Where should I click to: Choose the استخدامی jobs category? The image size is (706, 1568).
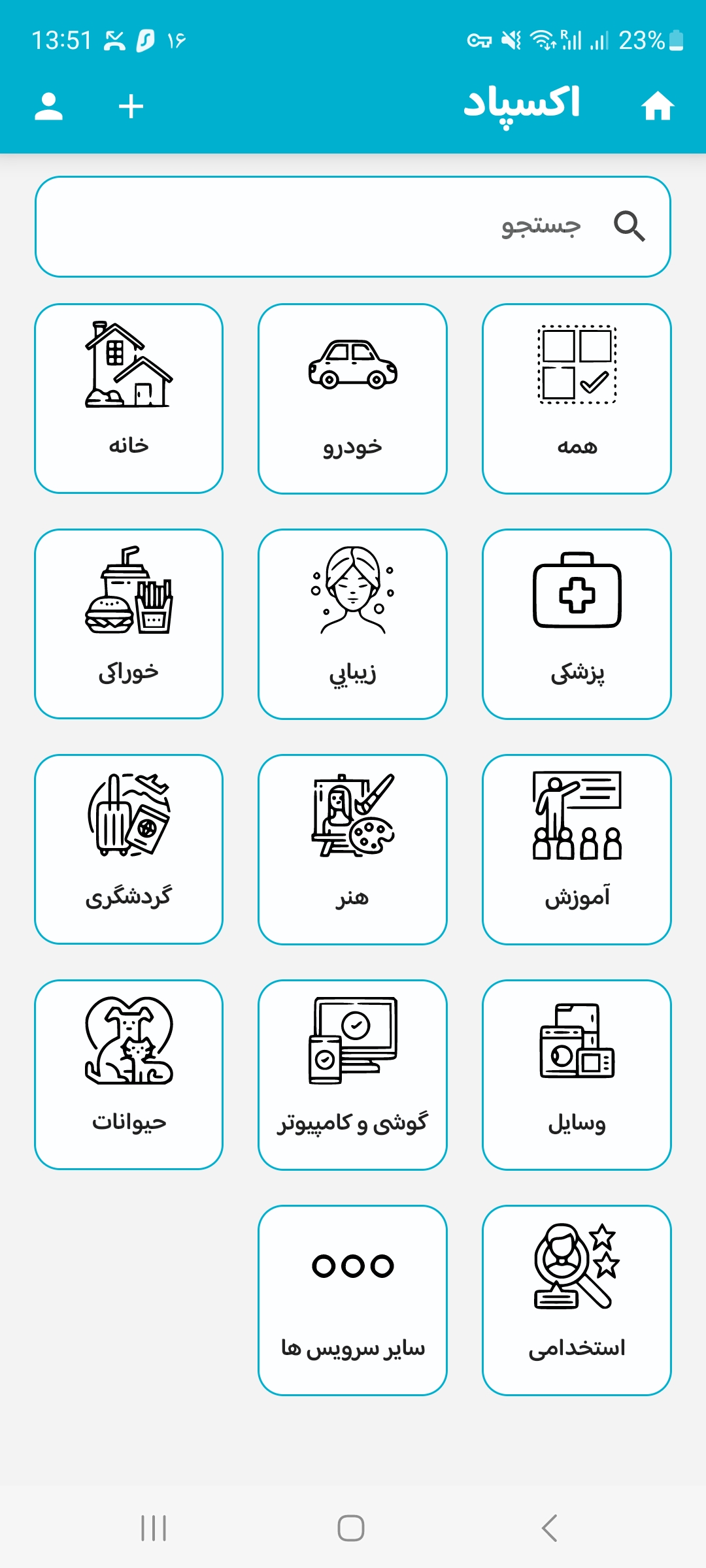pyautogui.click(x=577, y=1300)
